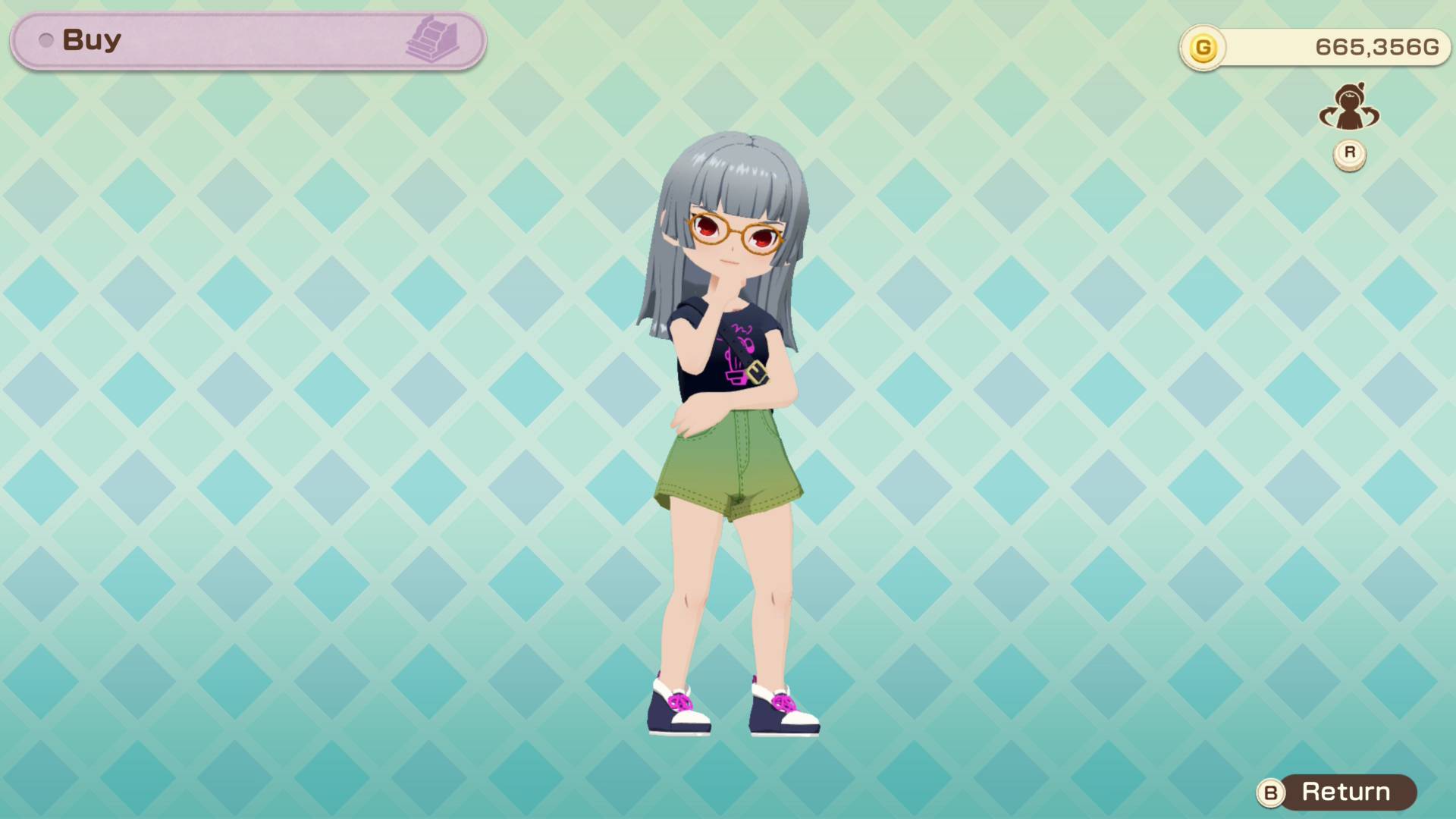Tap the Return button

[1338, 792]
